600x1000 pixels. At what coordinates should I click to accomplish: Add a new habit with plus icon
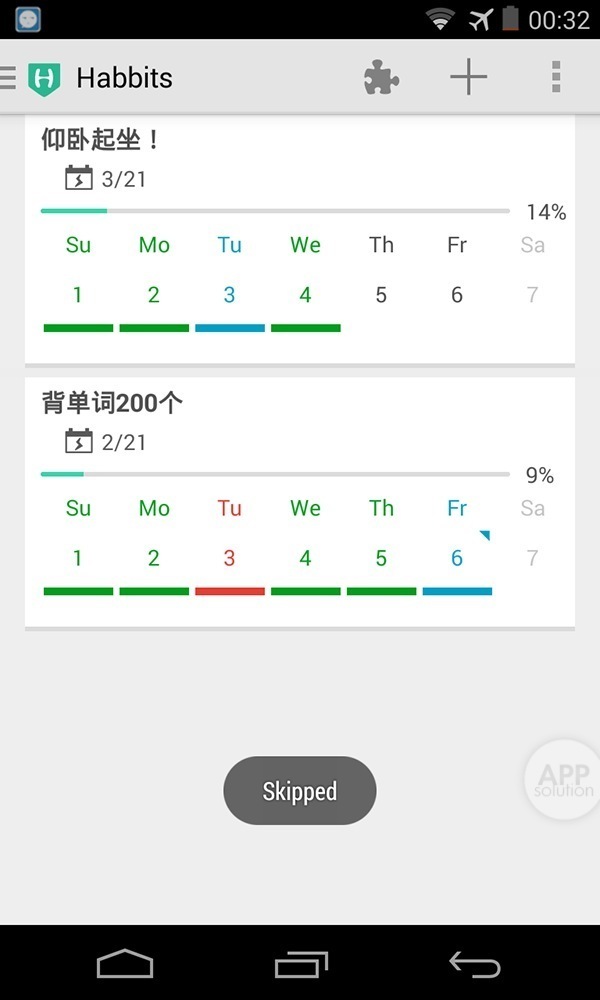(x=468, y=77)
